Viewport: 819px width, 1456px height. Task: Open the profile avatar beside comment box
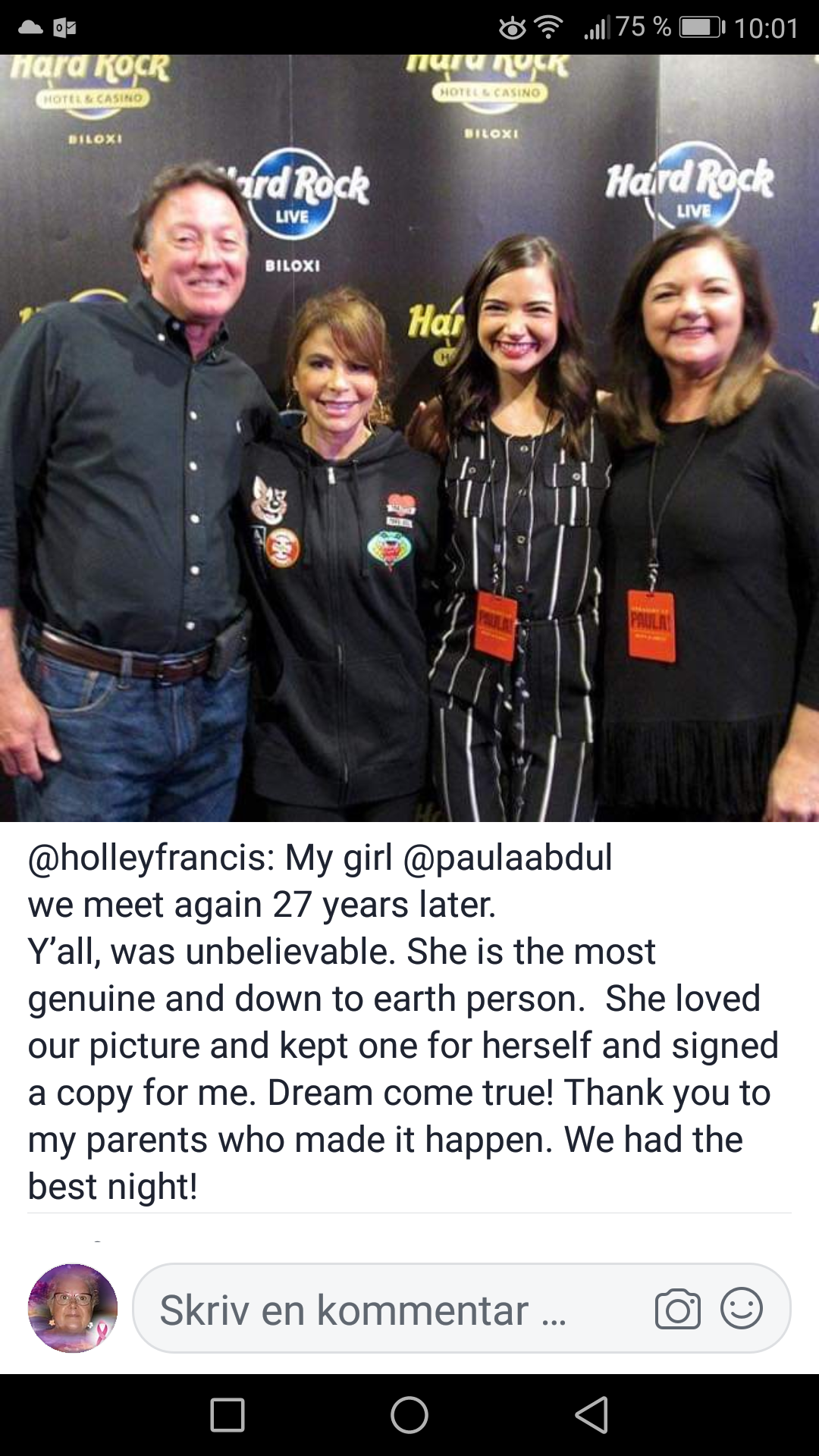[73, 1308]
